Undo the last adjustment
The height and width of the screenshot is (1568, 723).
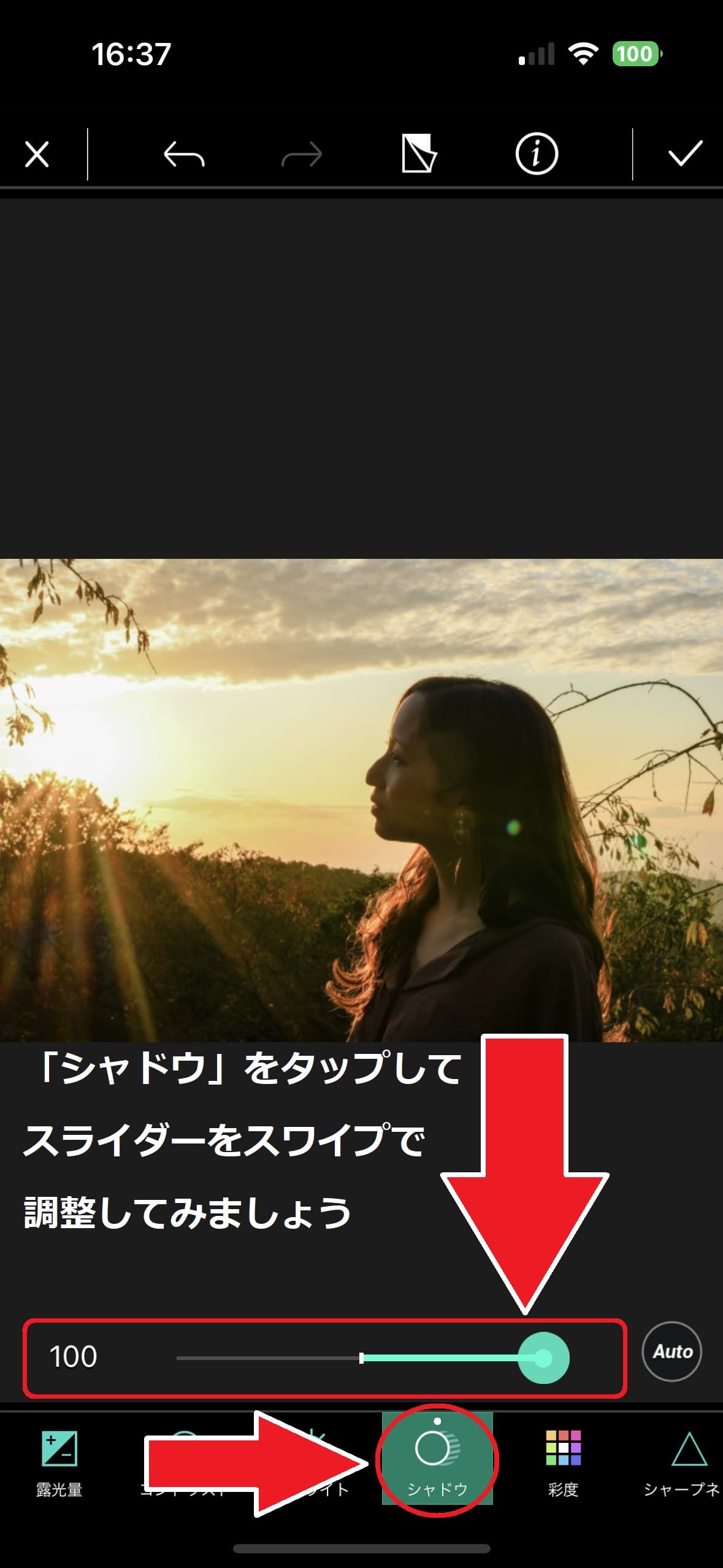click(184, 154)
